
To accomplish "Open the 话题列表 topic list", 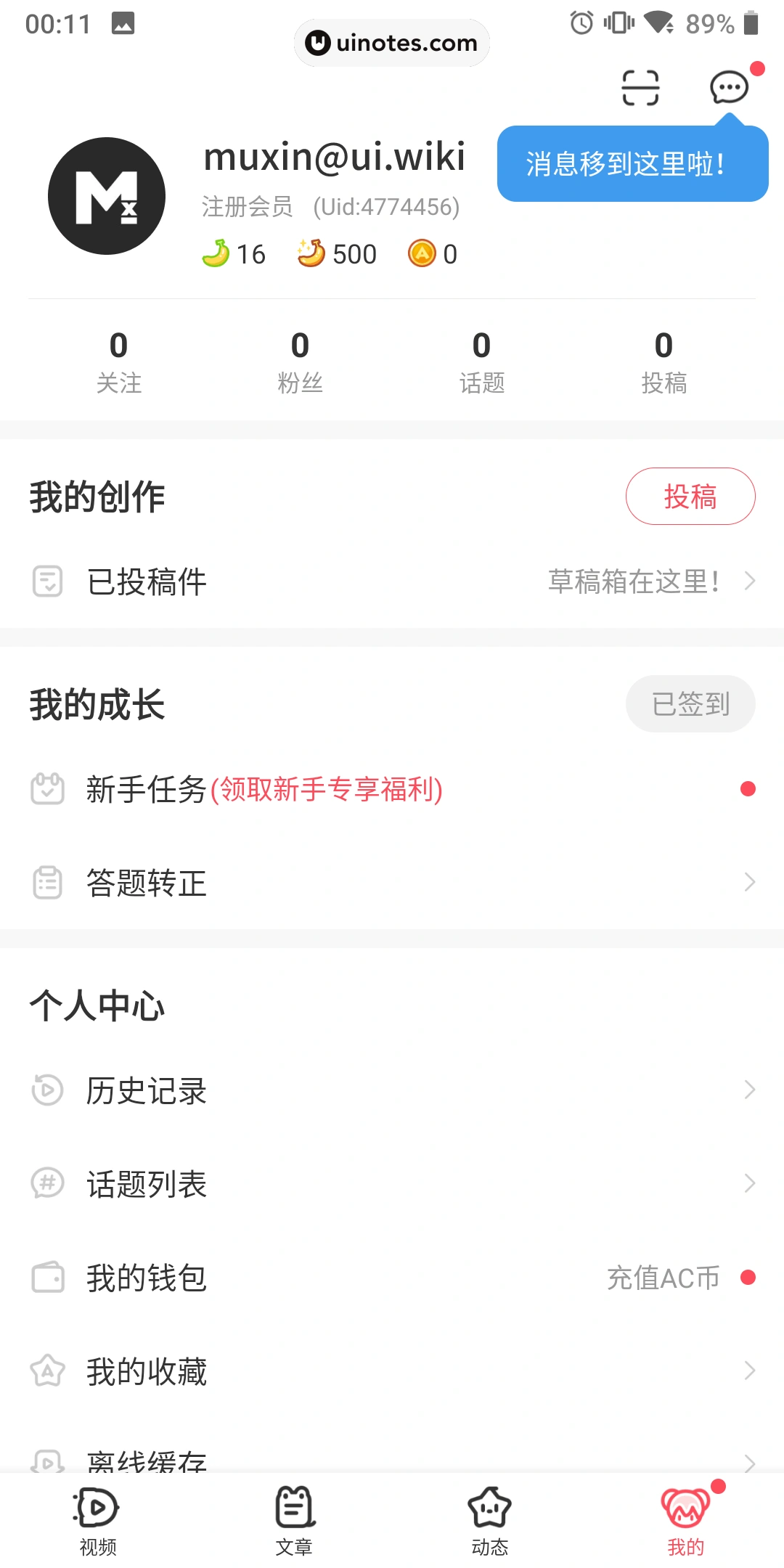I will point(392,1184).
